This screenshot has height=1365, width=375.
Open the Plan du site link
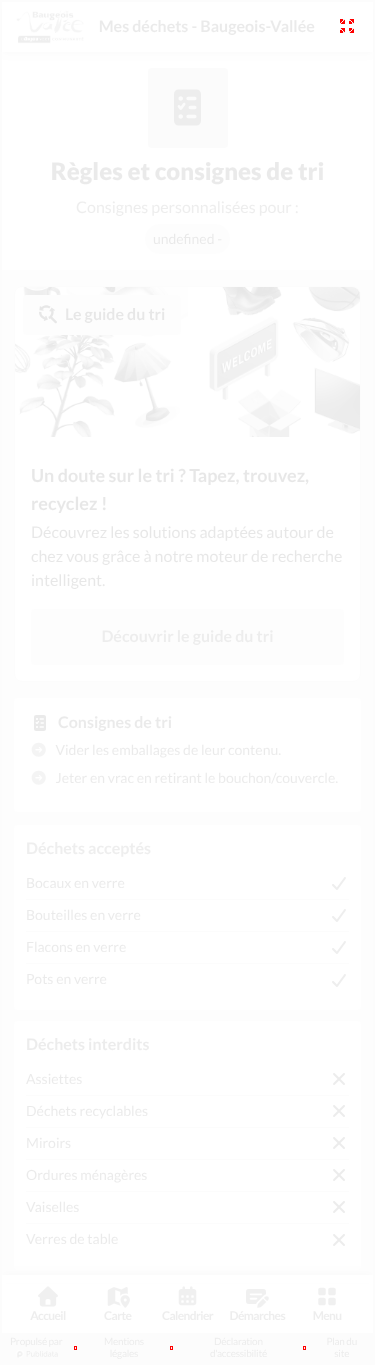[x=342, y=1347]
